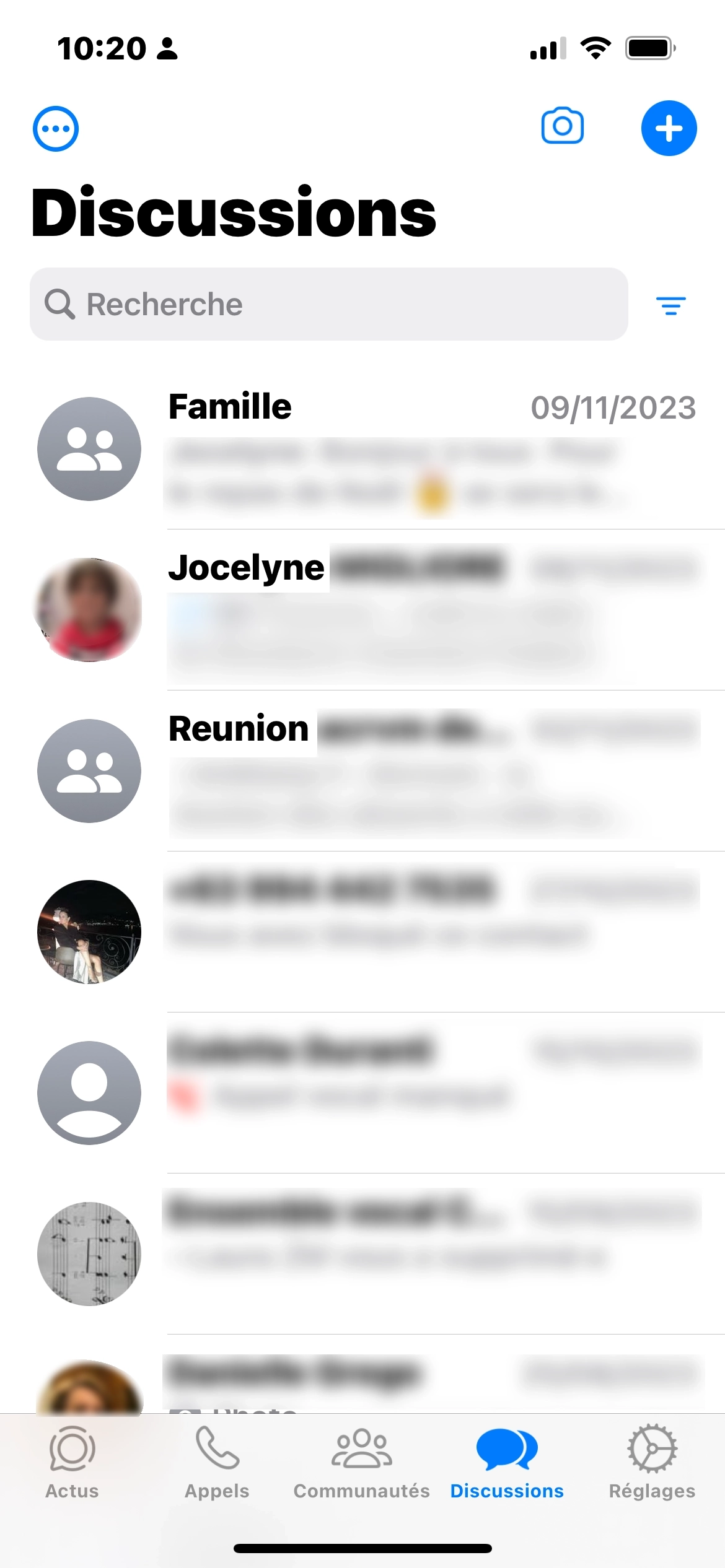This screenshot has width=725, height=1568.
Task: Go to the Réglages tab
Action: (x=652, y=1462)
